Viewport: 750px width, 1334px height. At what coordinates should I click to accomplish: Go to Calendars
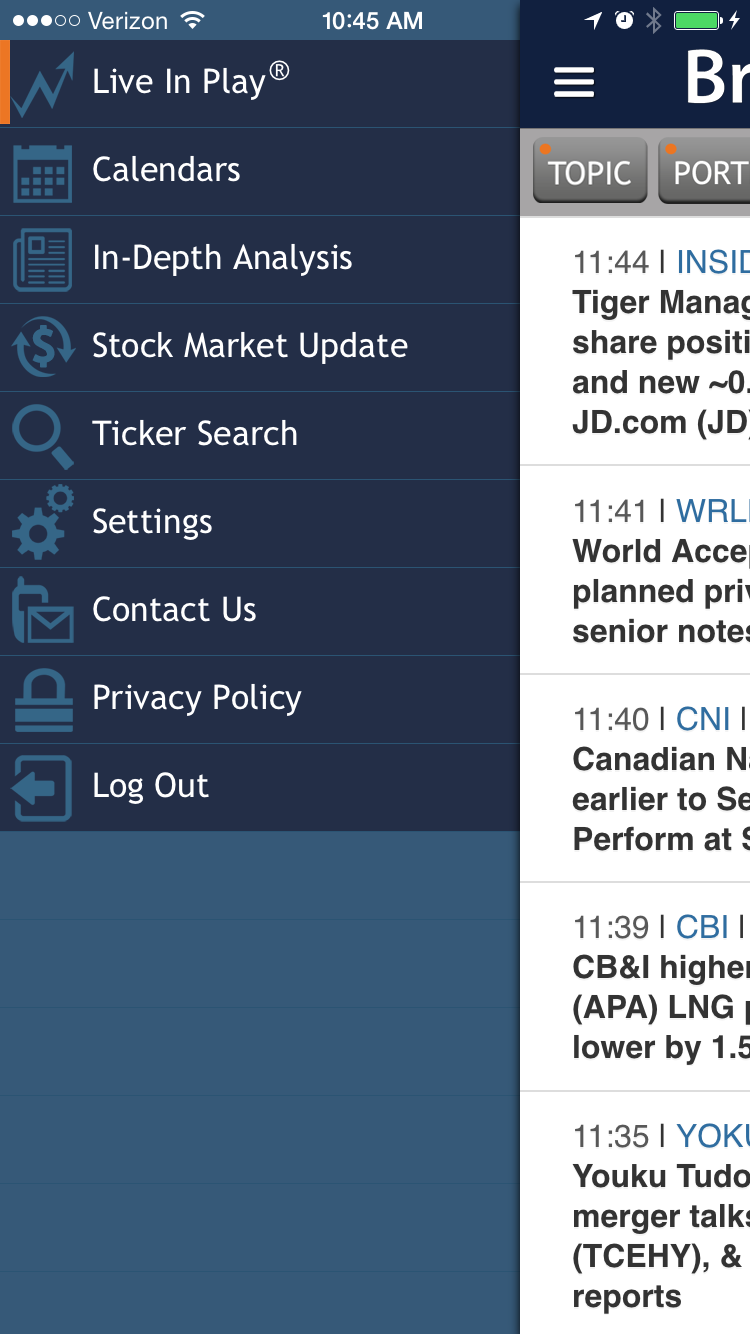[260, 171]
